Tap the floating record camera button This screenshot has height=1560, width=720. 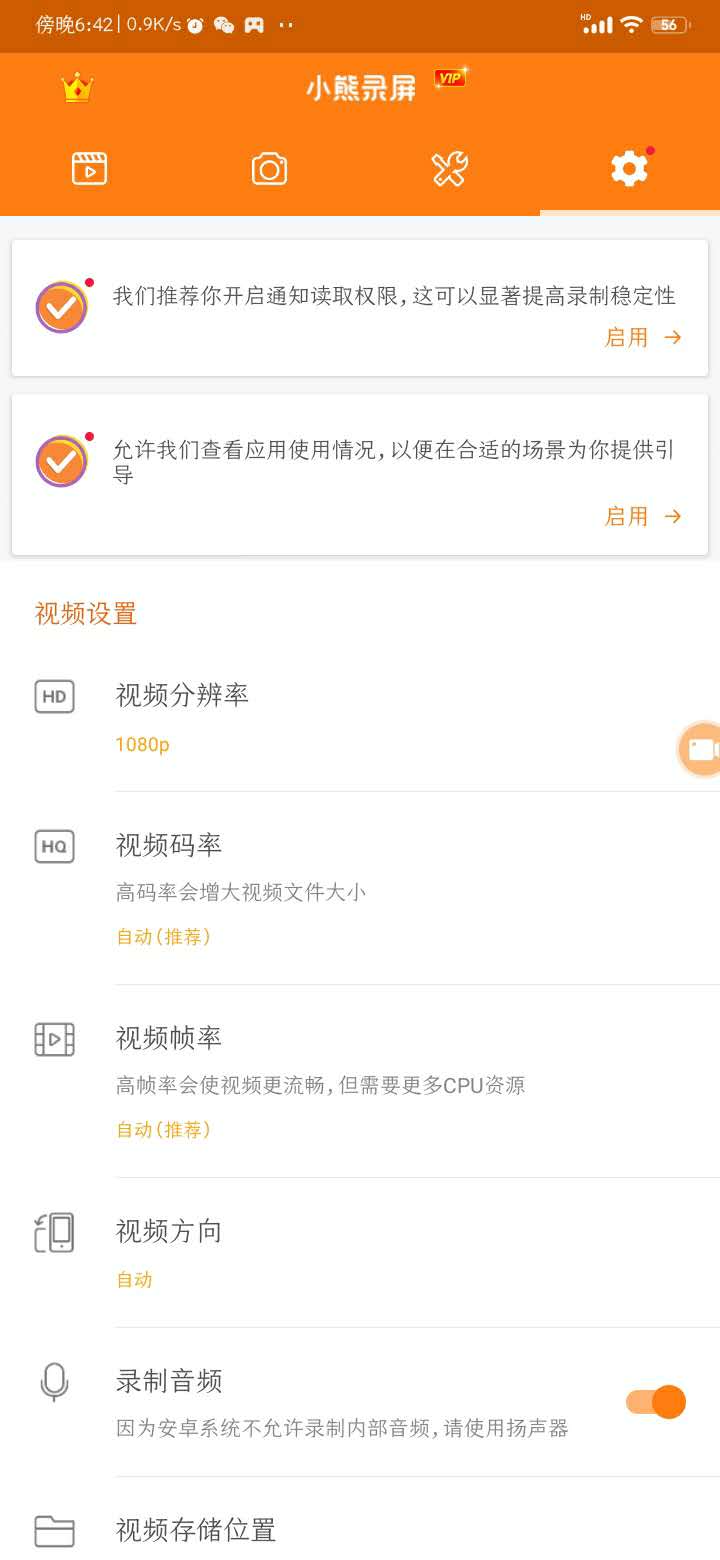click(x=700, y=749)
